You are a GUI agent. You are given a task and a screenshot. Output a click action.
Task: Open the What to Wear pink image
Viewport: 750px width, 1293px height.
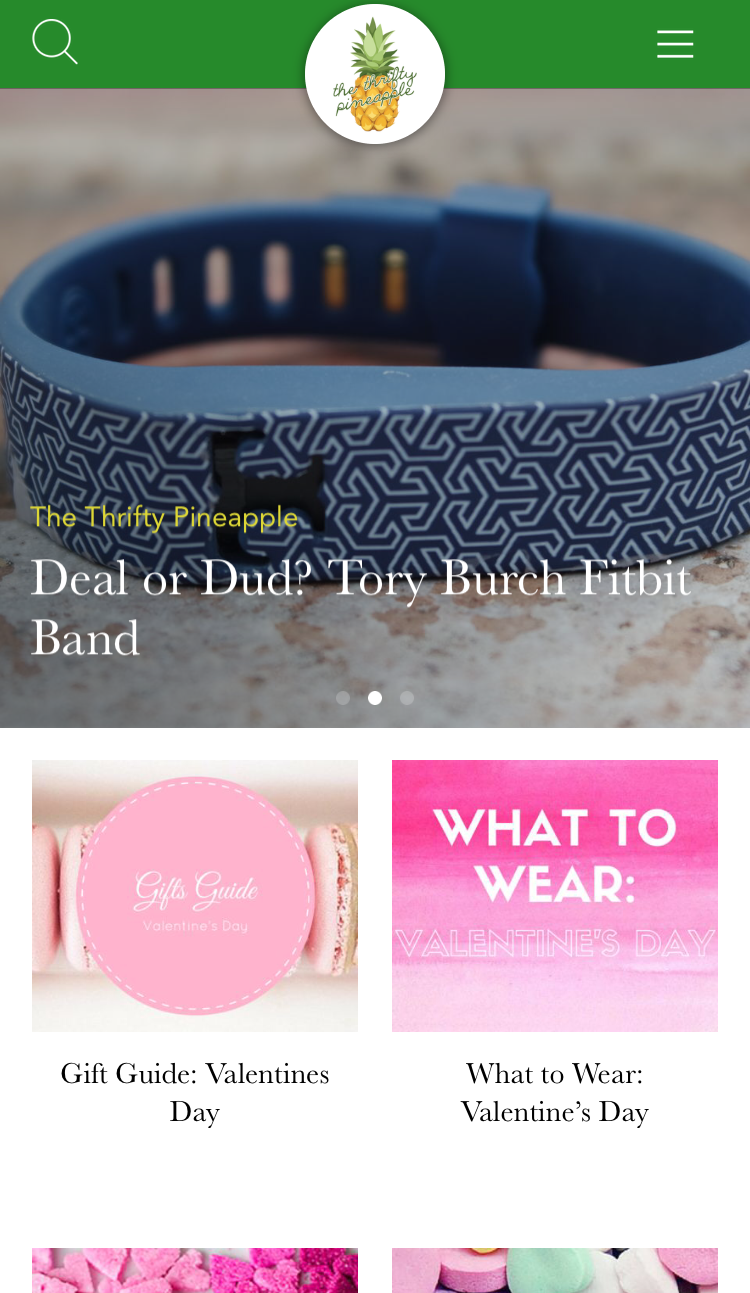555,895
